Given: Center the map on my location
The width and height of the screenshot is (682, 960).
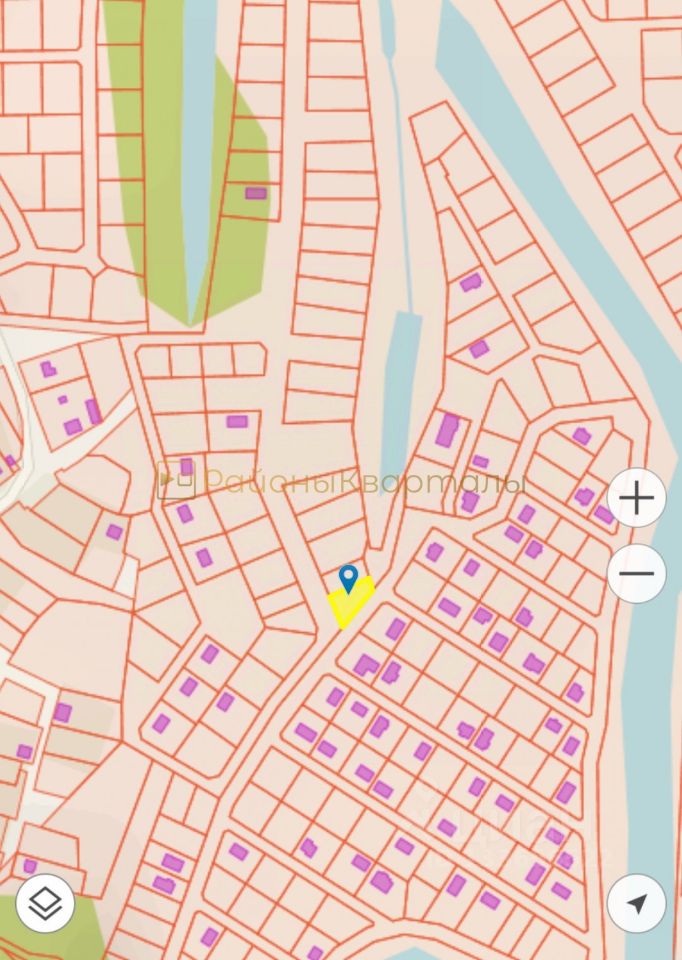Looking at the screenshot, I should [636, 903].
